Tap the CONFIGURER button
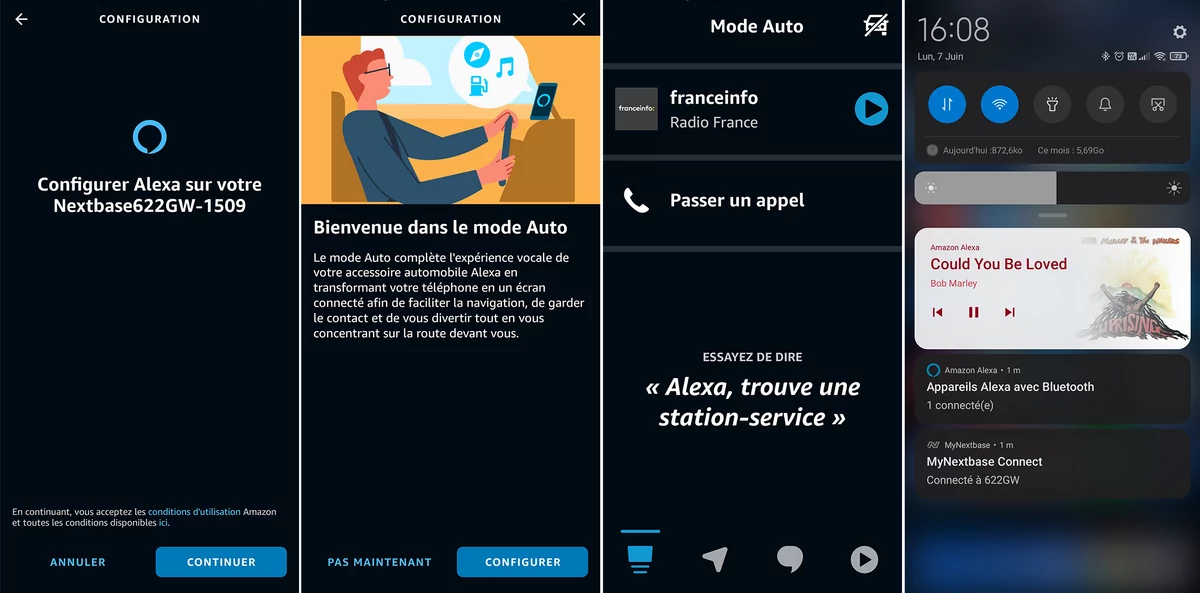The width and height of the screenshot is (1200, 593). point(522,562)
